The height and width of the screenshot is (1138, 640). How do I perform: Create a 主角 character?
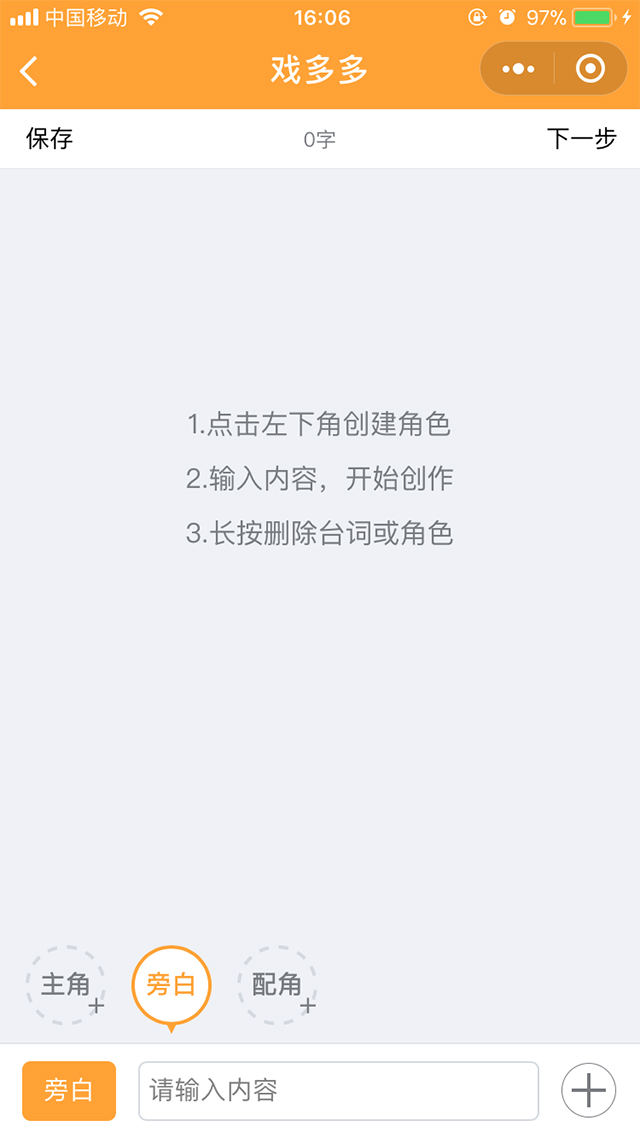click(x=66, y=985)
